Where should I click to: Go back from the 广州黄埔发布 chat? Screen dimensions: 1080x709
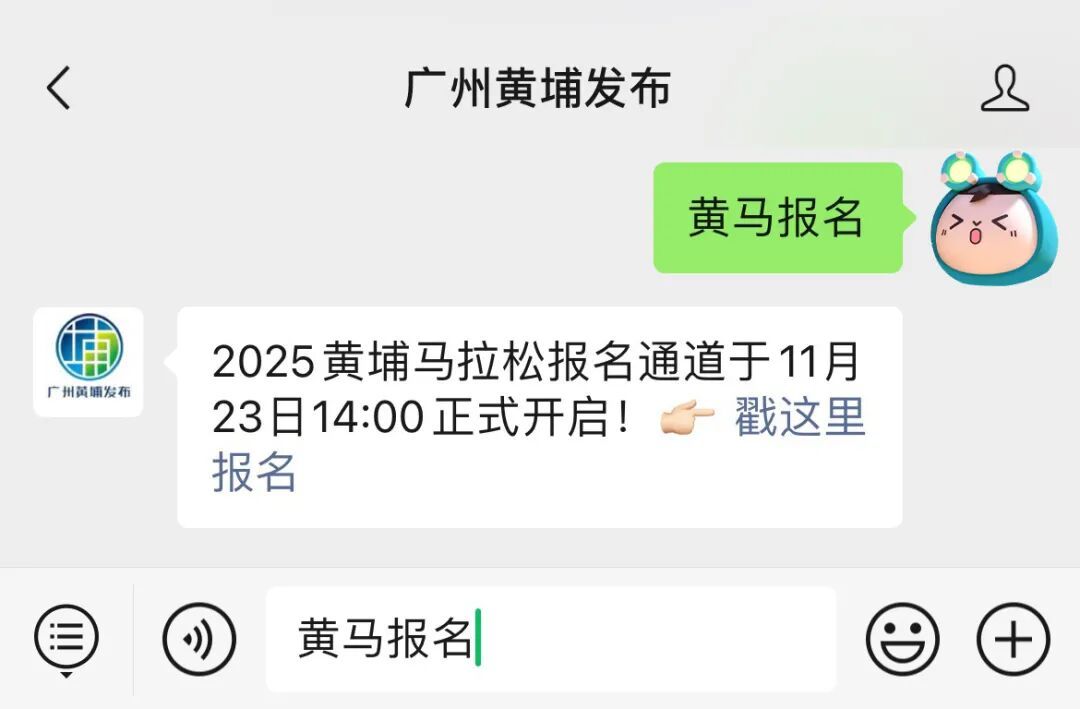(59, 88)
